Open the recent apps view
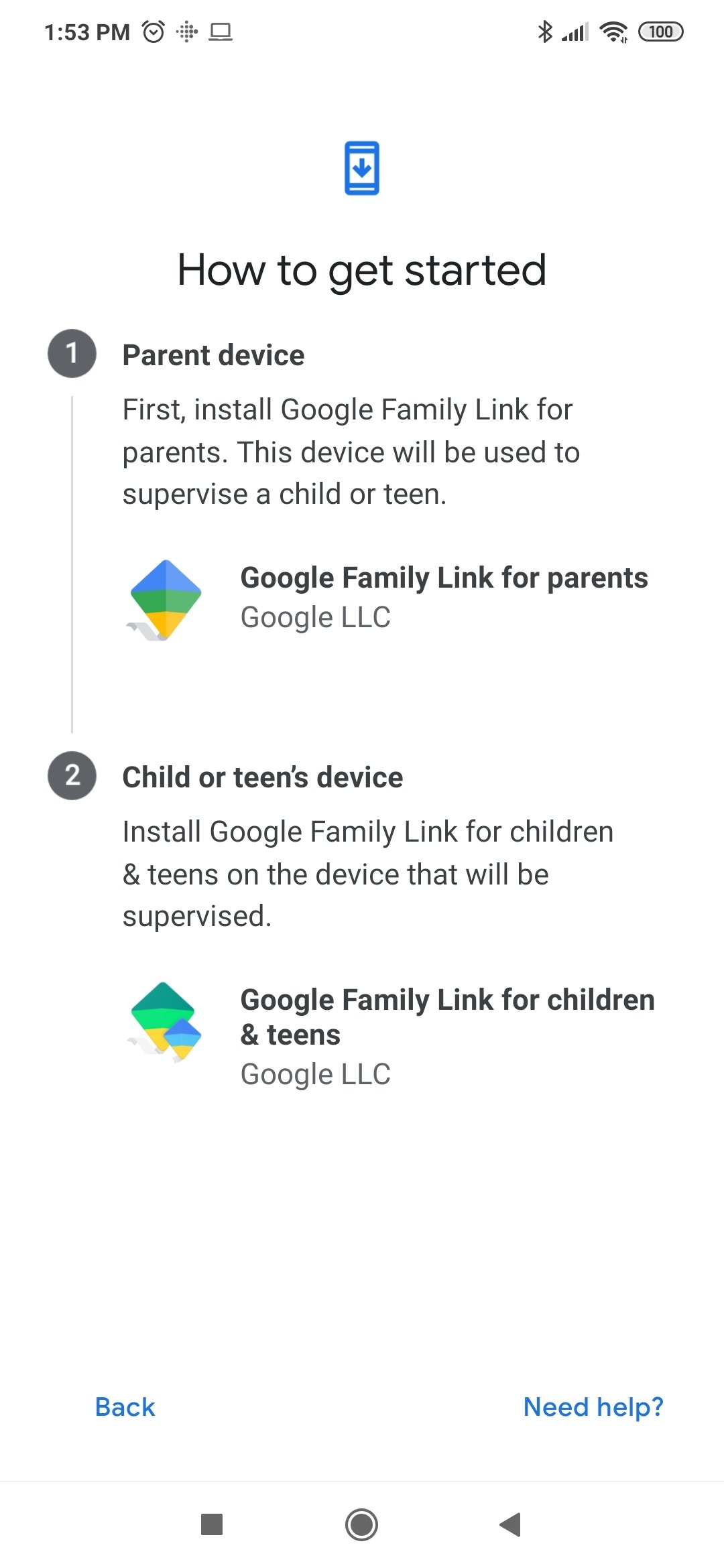724x1568 pixels. point(212,1524)
